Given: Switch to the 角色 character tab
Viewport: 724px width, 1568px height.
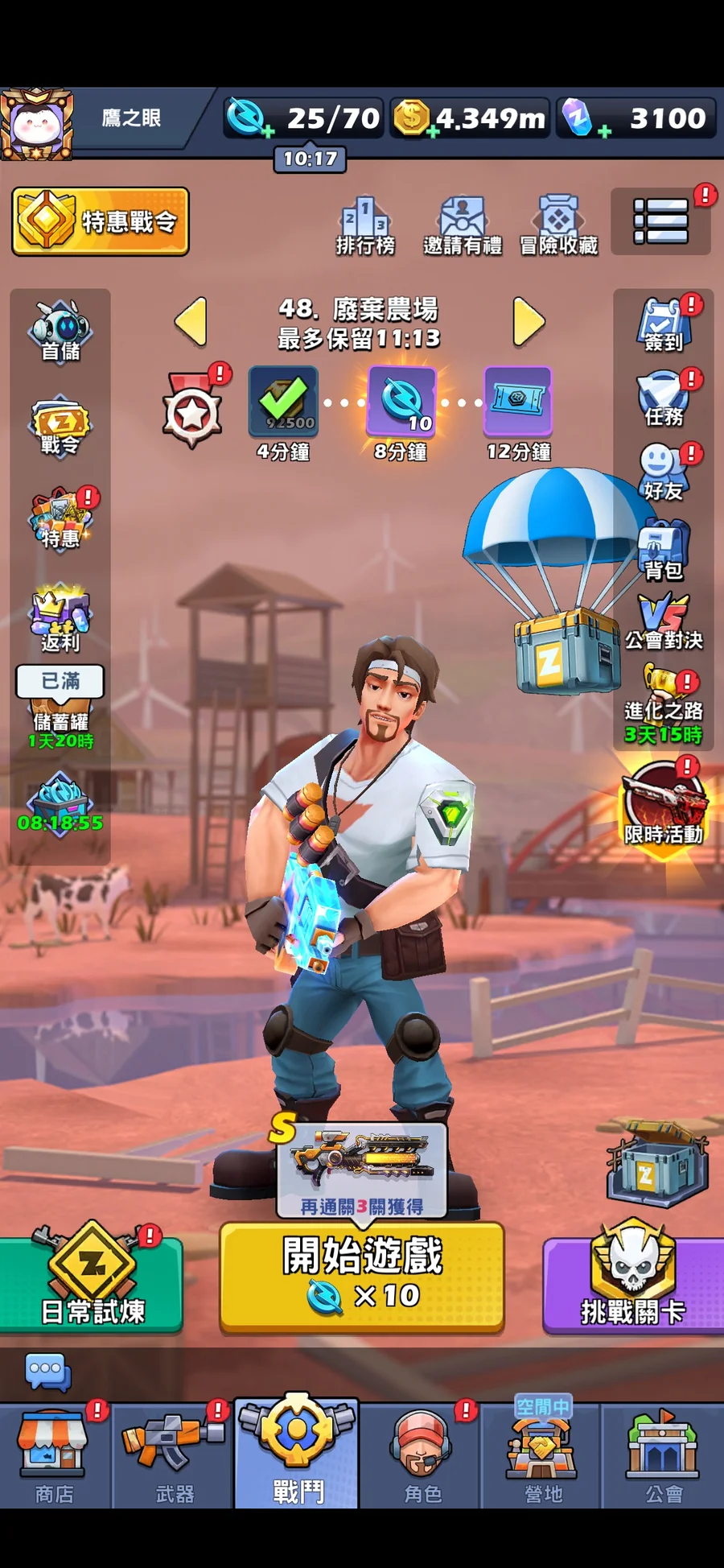Looking at the screenshot, I should click(x=422, y=1455).
